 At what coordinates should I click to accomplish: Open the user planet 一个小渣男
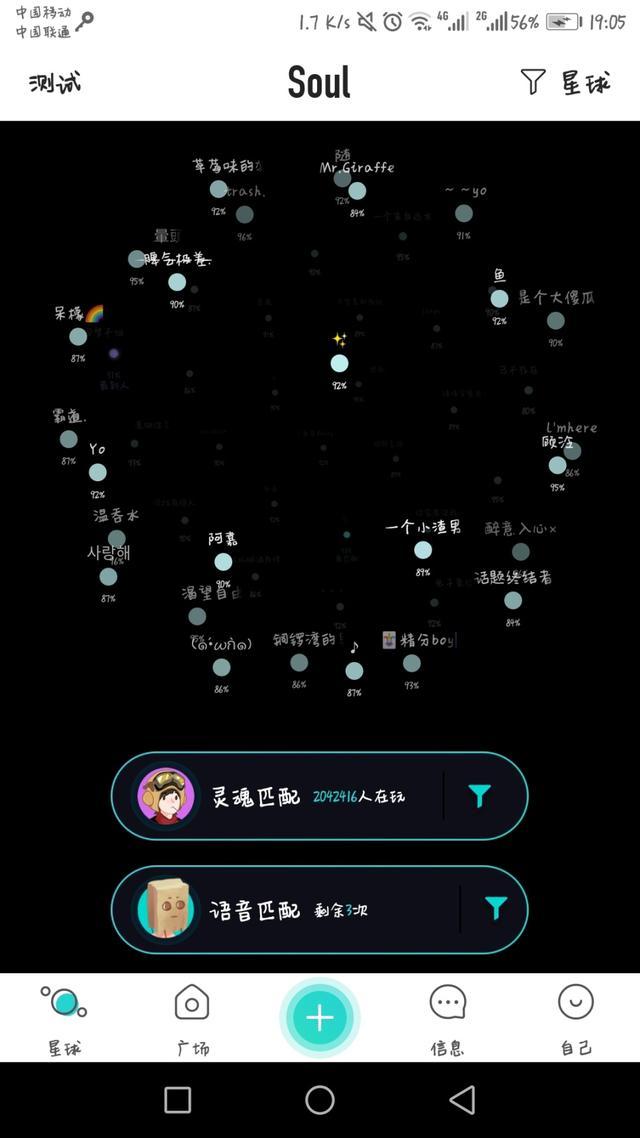point(423,549)
